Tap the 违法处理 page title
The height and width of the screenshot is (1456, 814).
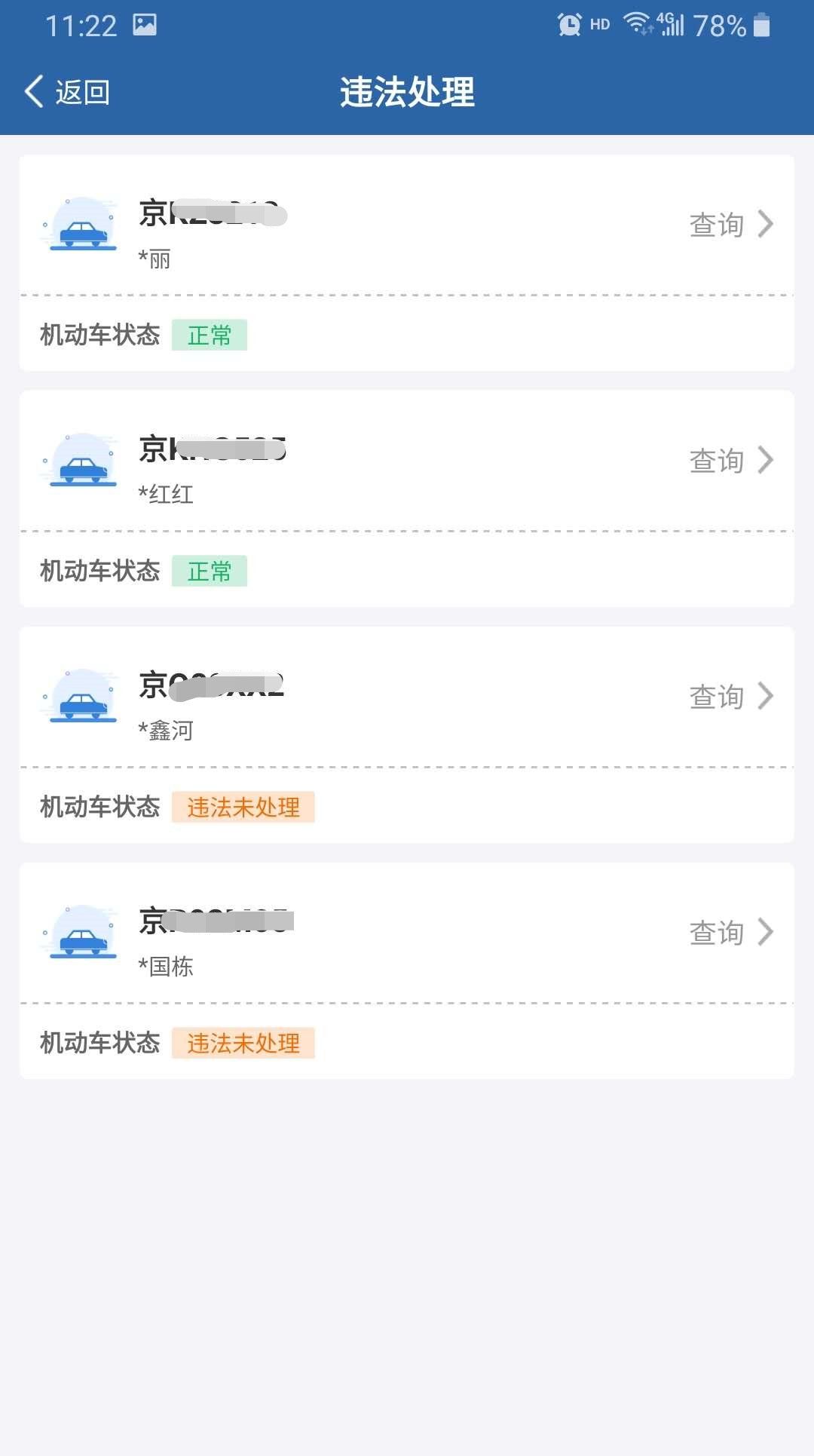pyautogui.click(x=407, y=93)
